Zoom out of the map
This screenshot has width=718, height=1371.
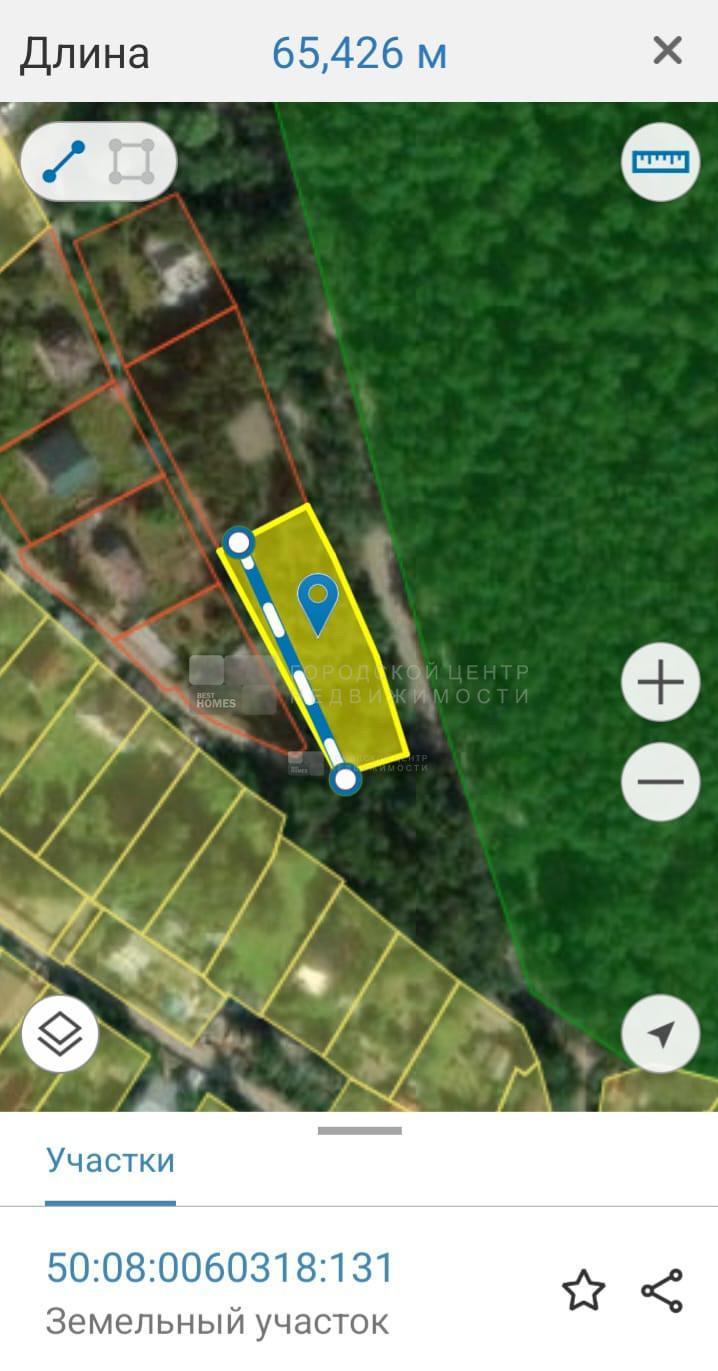tap(660, 782)
